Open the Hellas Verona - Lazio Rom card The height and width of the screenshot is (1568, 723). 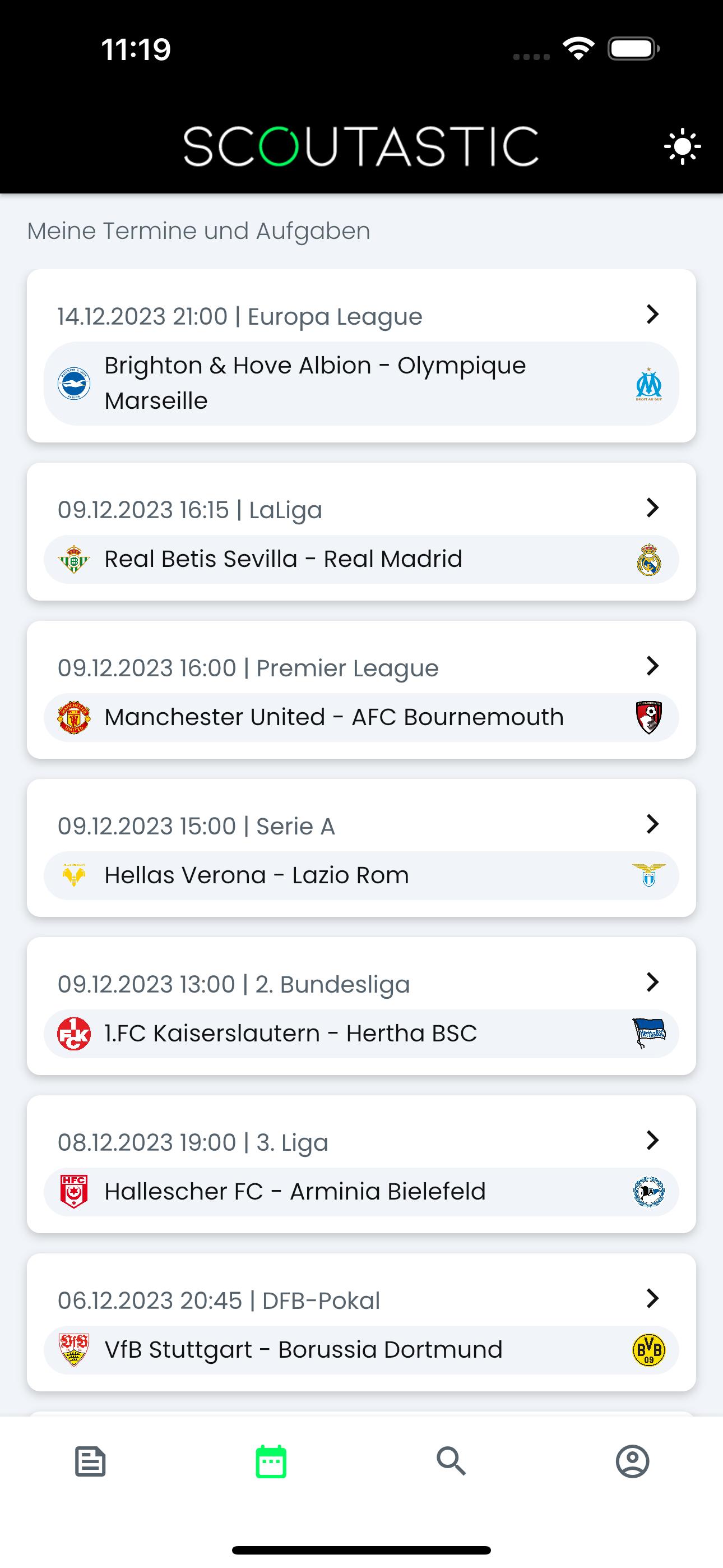[361, 848]
